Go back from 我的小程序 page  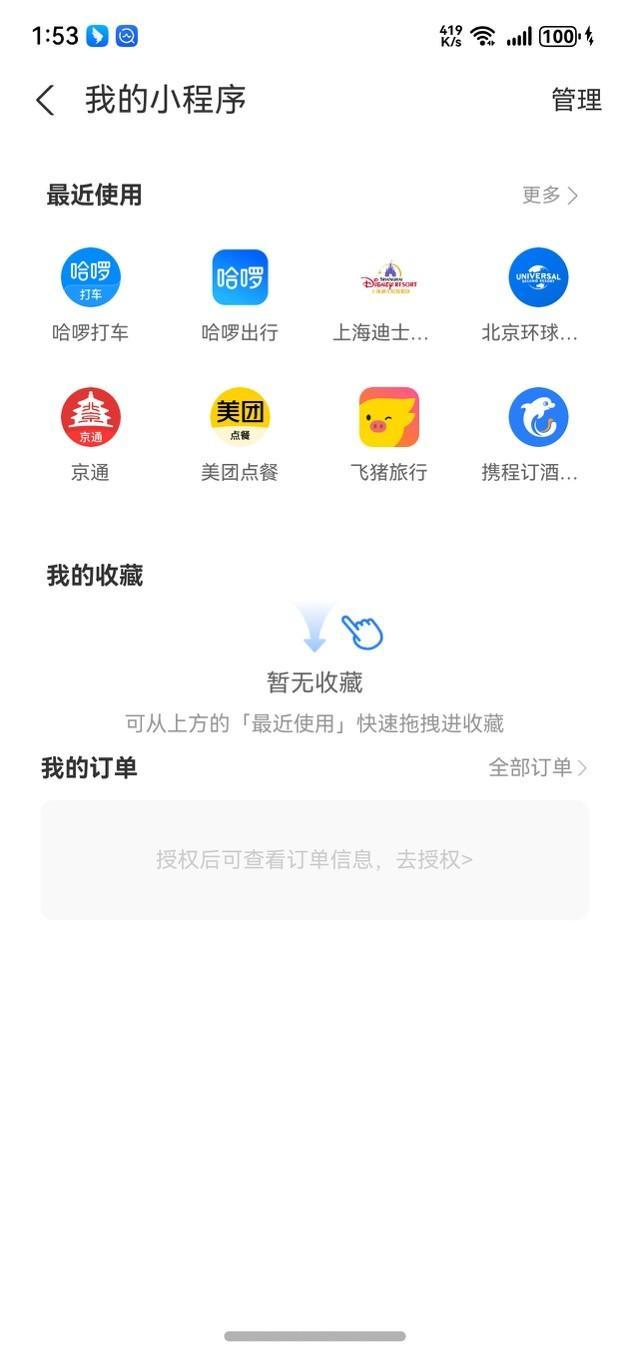coord(45,100)
